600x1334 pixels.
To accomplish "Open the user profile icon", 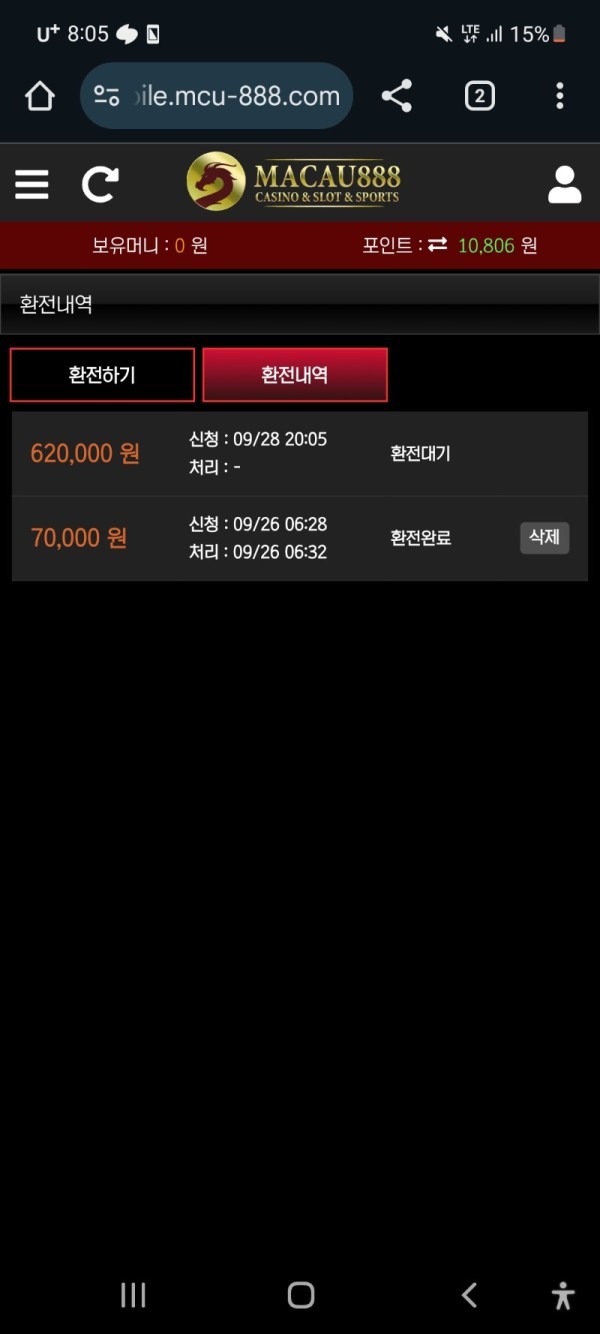I will click(564, 184).
